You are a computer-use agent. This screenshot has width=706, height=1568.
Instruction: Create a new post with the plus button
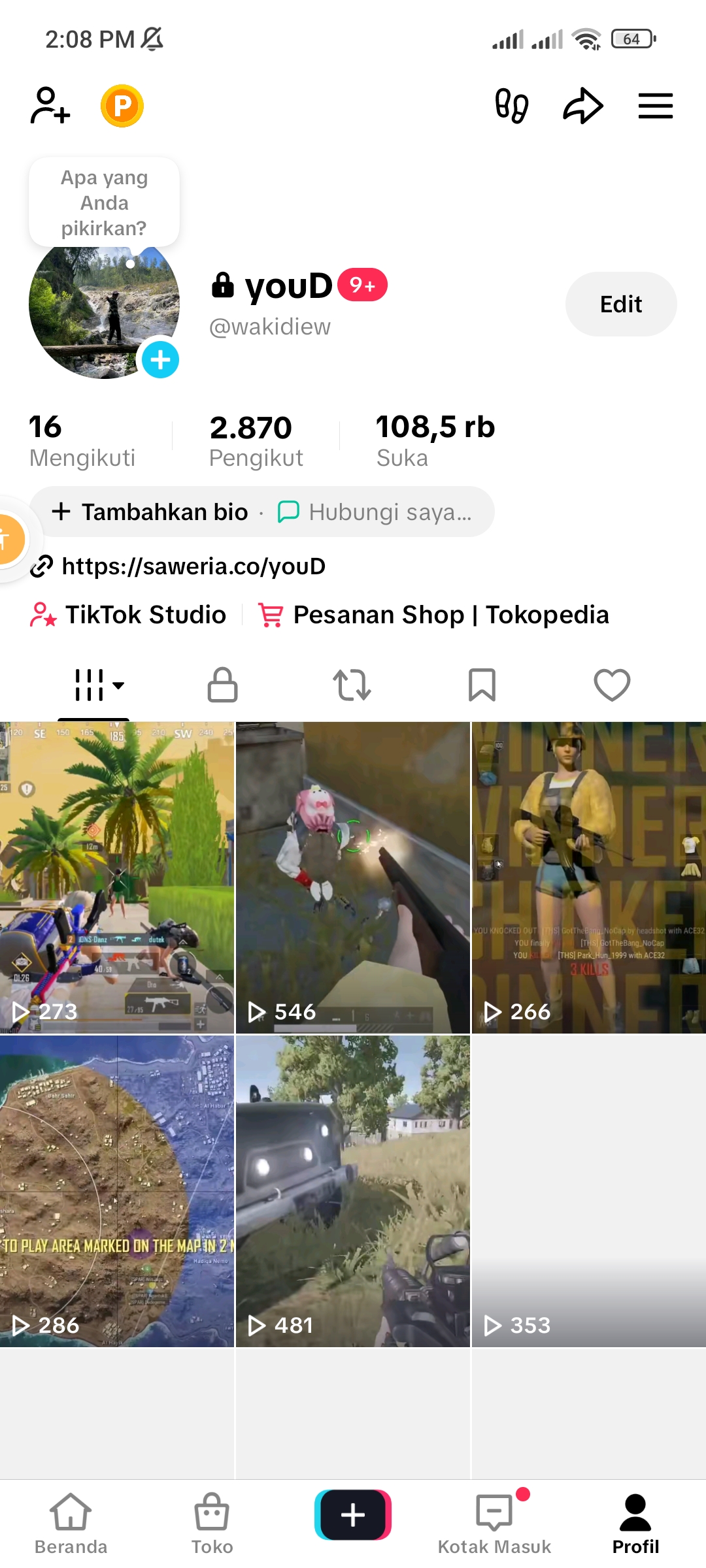pos(353,1514)
